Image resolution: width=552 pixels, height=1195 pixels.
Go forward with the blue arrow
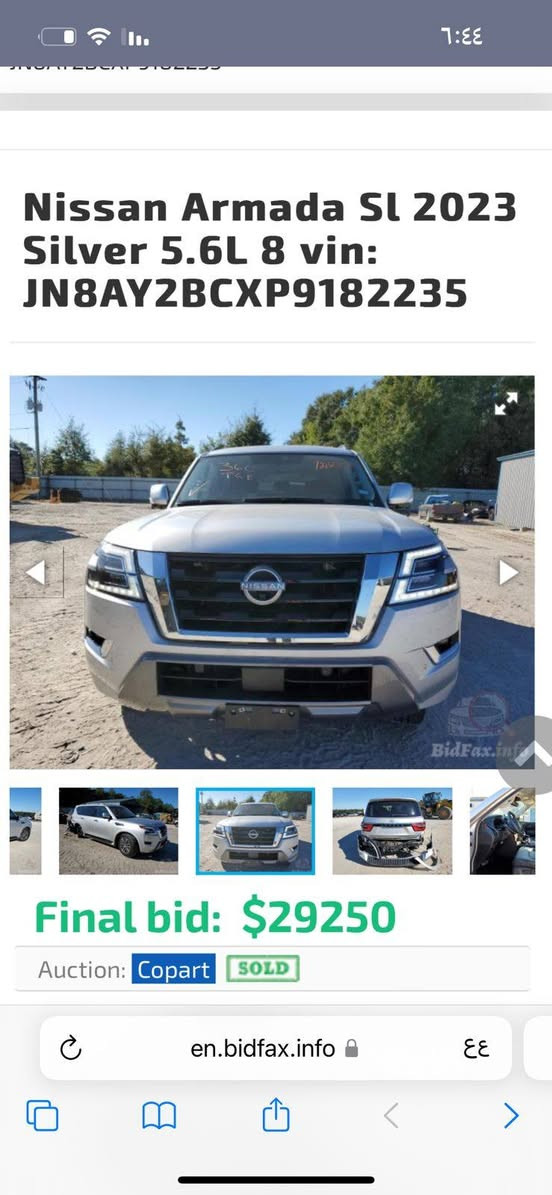point(511,1116)
